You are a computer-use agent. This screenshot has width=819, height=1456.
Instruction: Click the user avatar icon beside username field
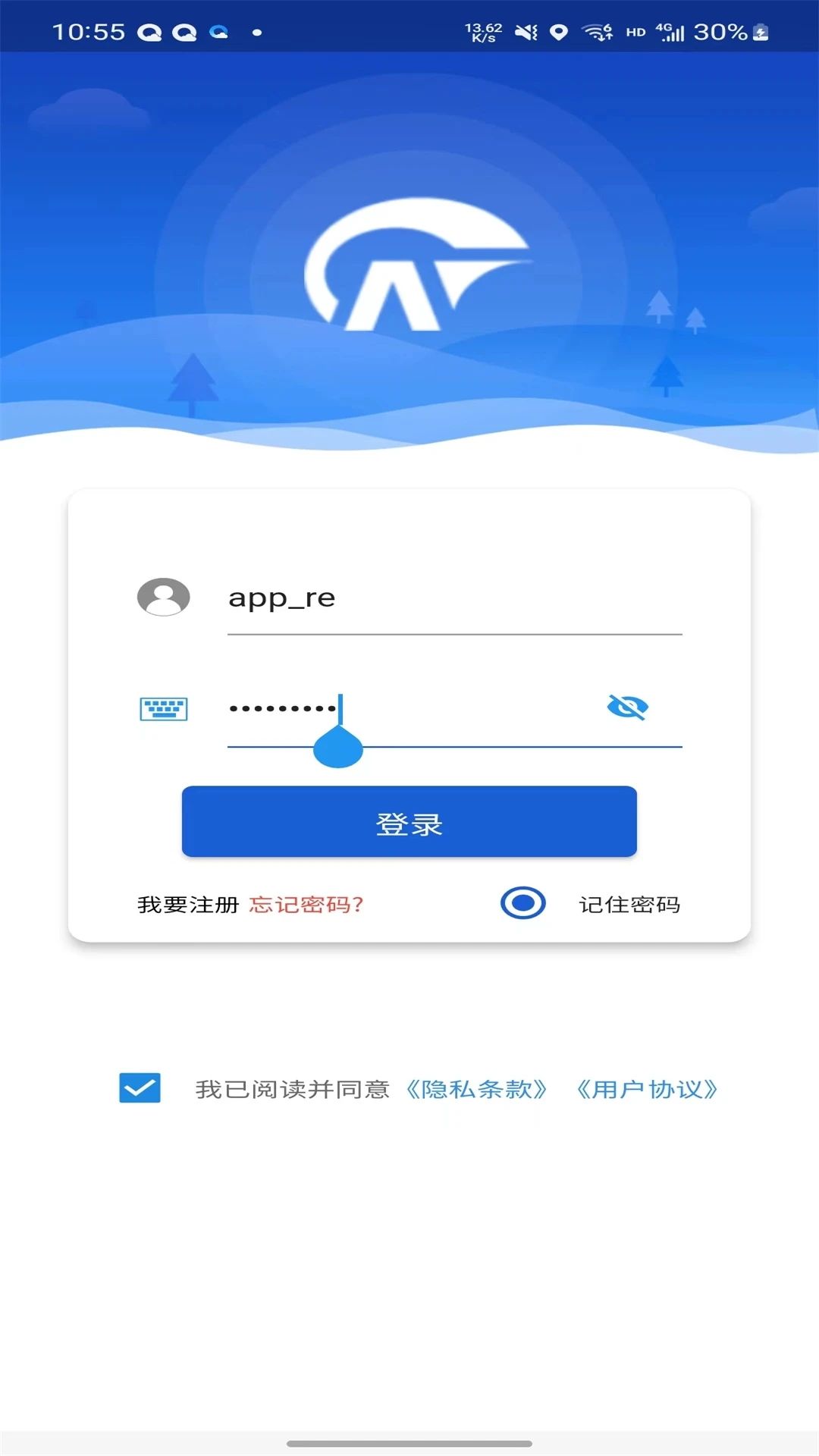162,598
